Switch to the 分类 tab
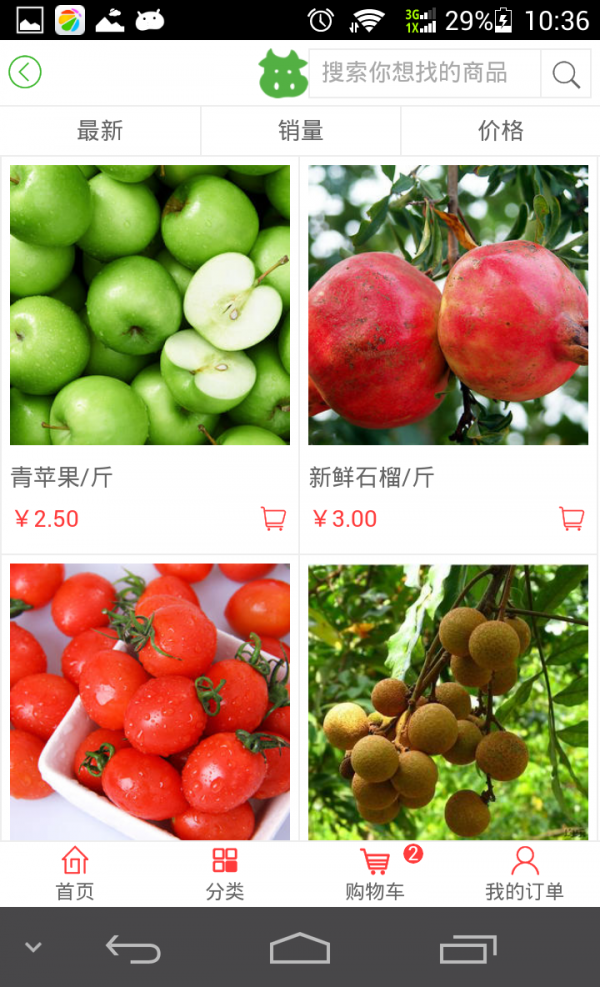Image resolution: width=600 pixels, height=987 pixels. (x=225, y=874)
